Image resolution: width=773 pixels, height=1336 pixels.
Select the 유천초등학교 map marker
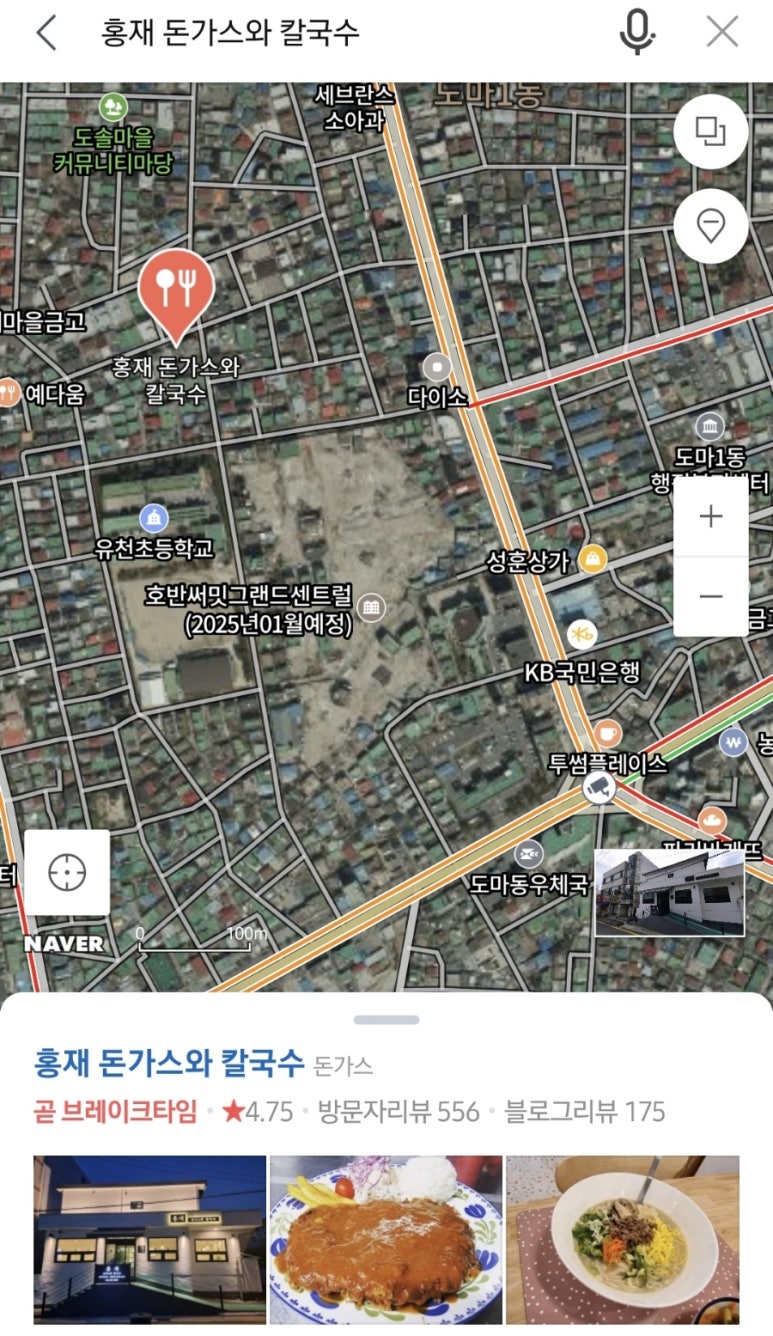[x=153, y=518]
